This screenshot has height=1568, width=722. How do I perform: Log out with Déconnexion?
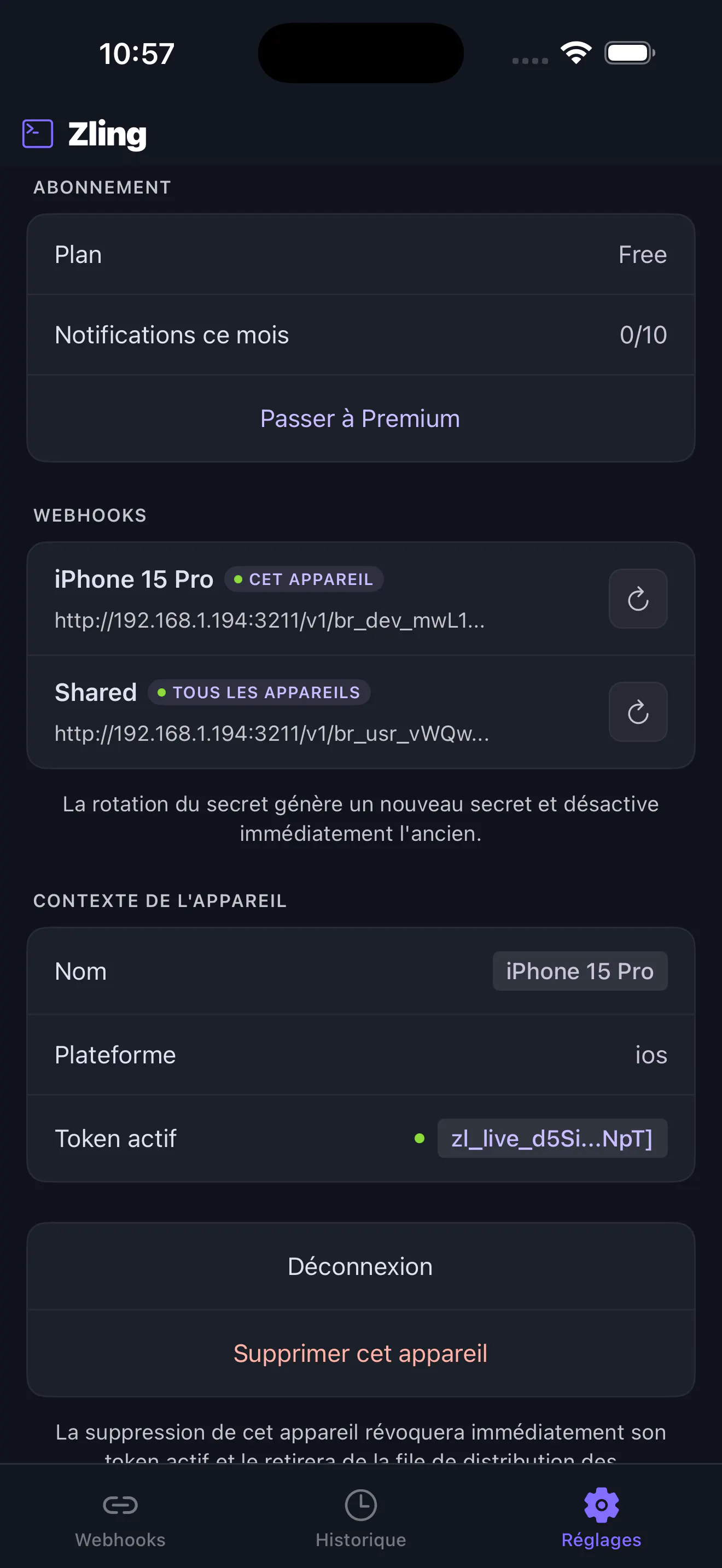click(x=360, y=1266)
